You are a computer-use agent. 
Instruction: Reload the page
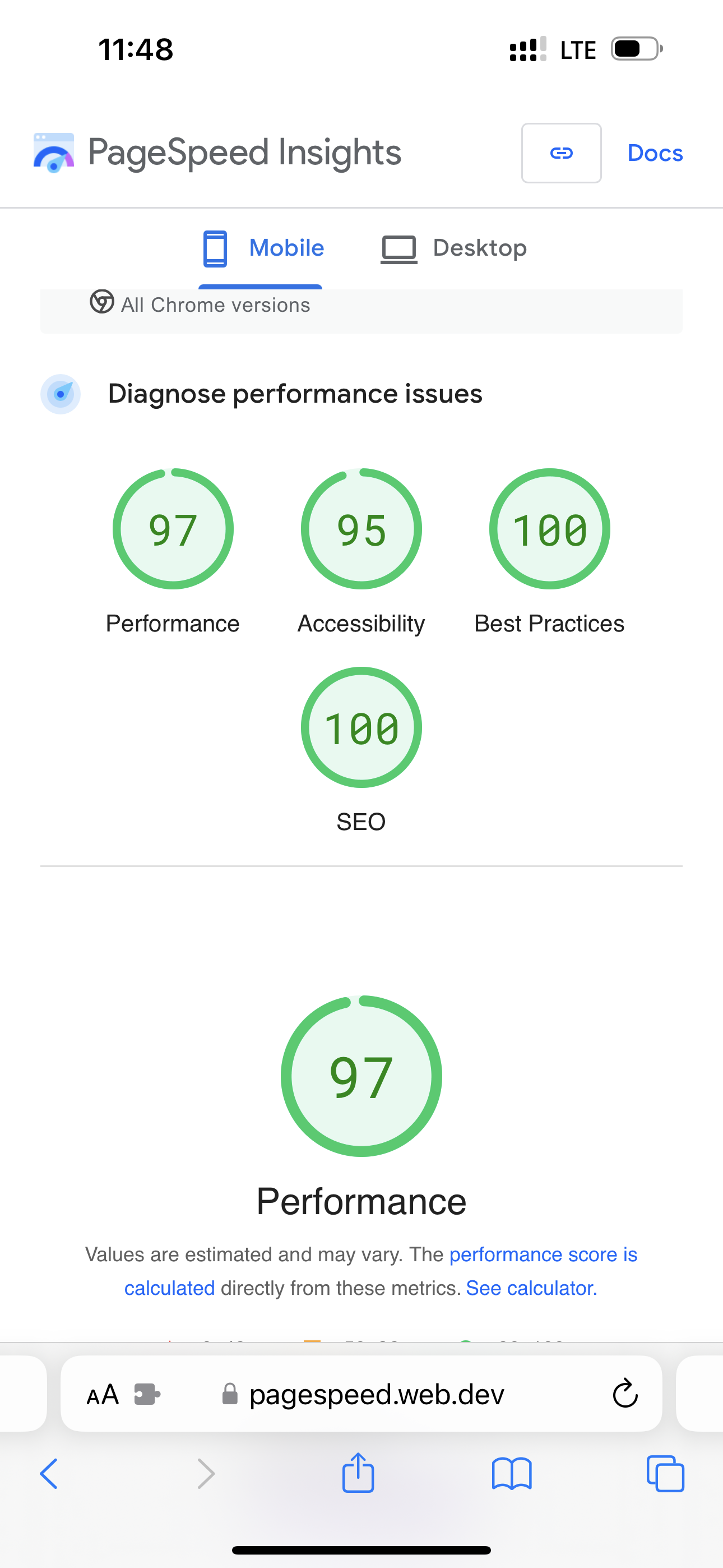click(x=624, y=1395)
